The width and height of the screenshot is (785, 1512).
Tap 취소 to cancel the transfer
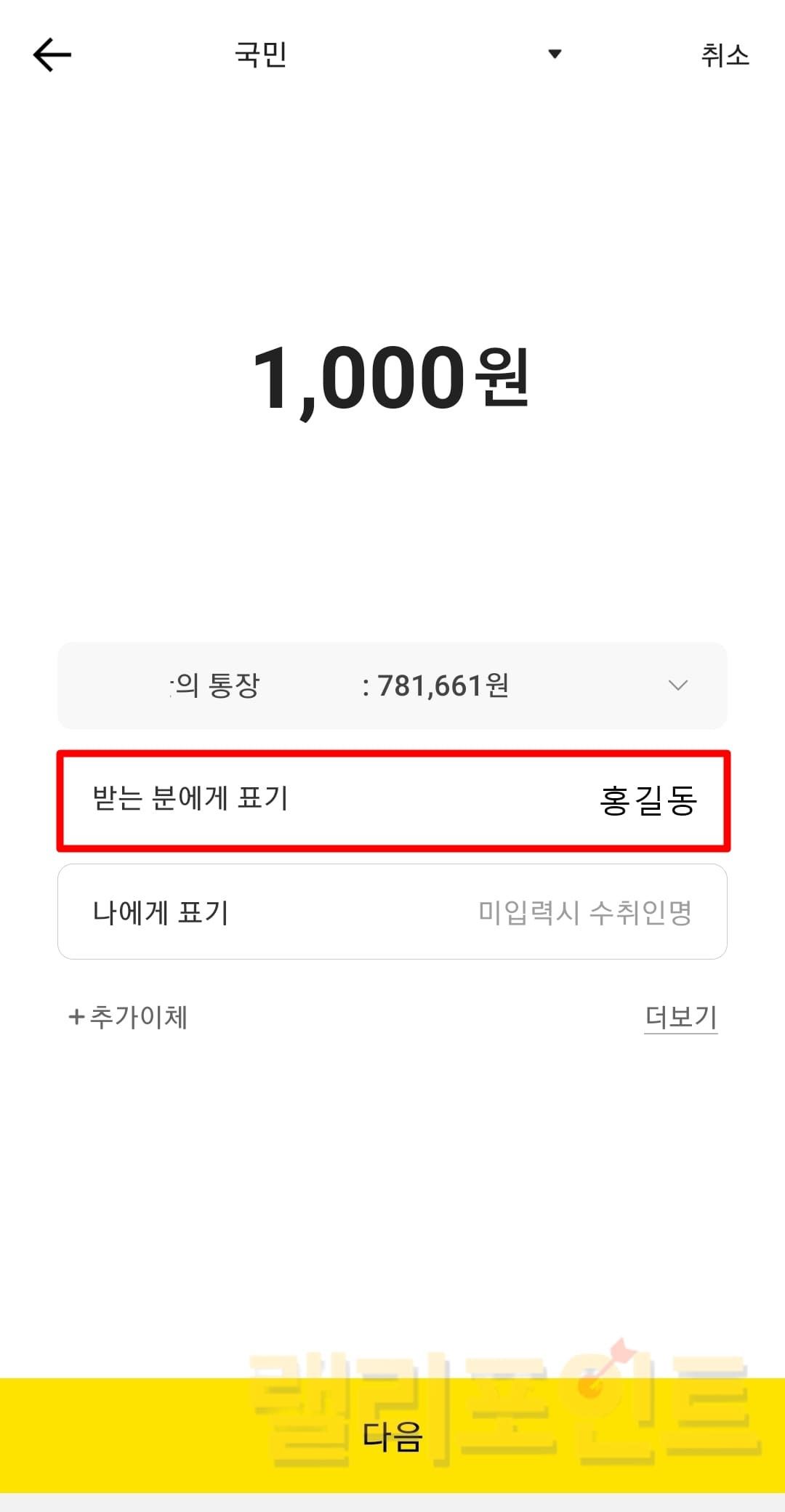[x=724, y=55]
